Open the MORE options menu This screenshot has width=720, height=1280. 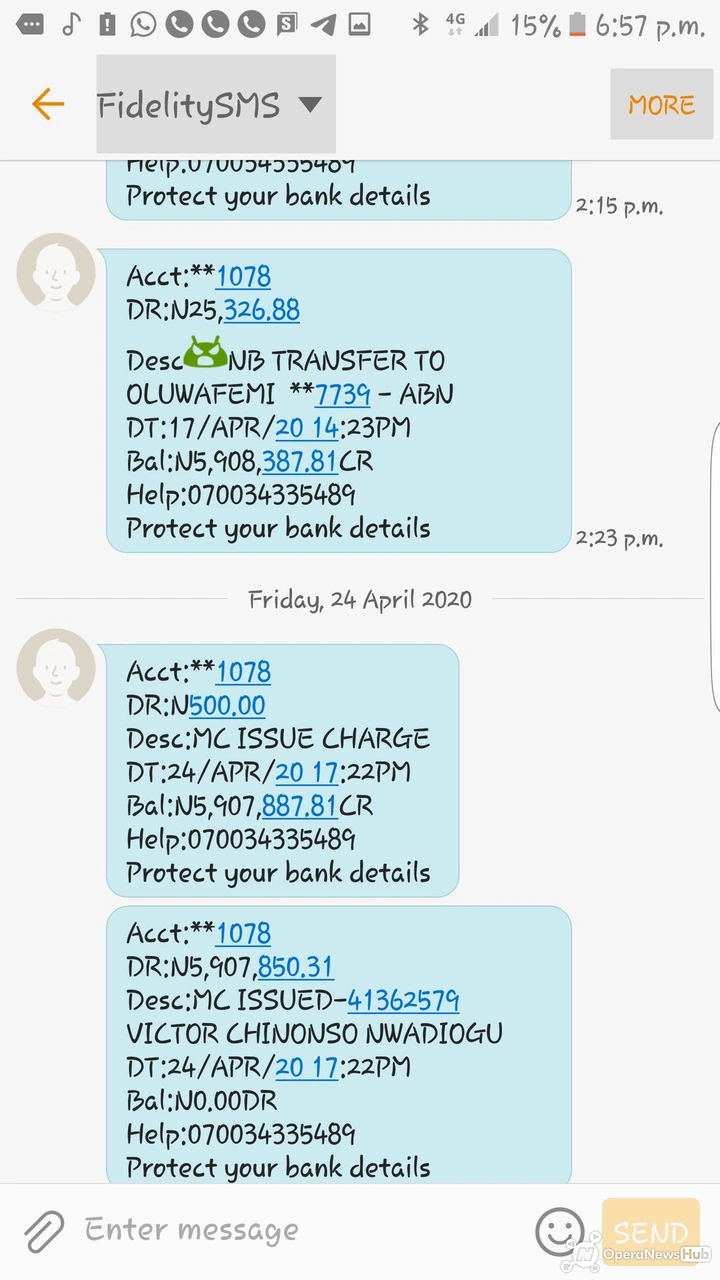pyautogui.click(x=661, y=104)
